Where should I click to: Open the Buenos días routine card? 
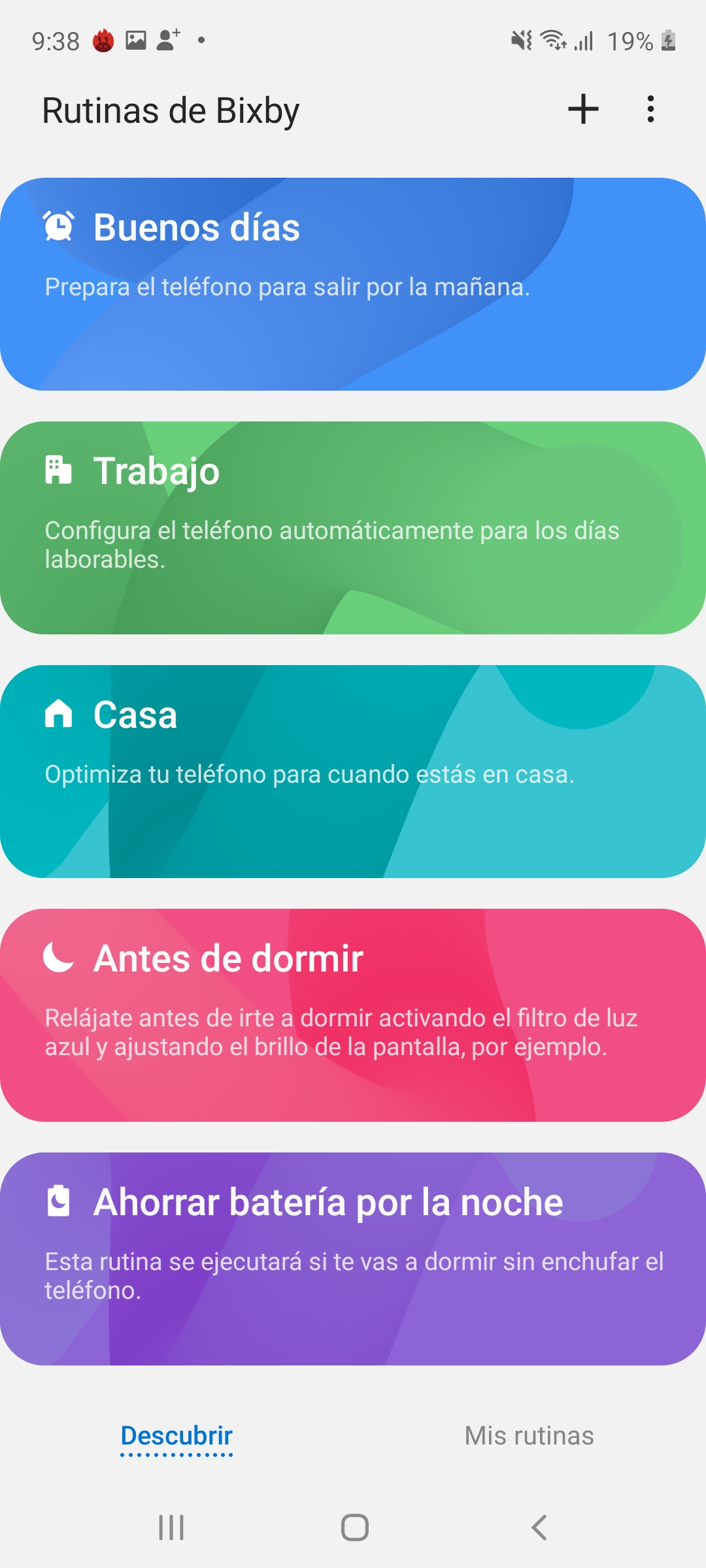[x=353, y=284]
